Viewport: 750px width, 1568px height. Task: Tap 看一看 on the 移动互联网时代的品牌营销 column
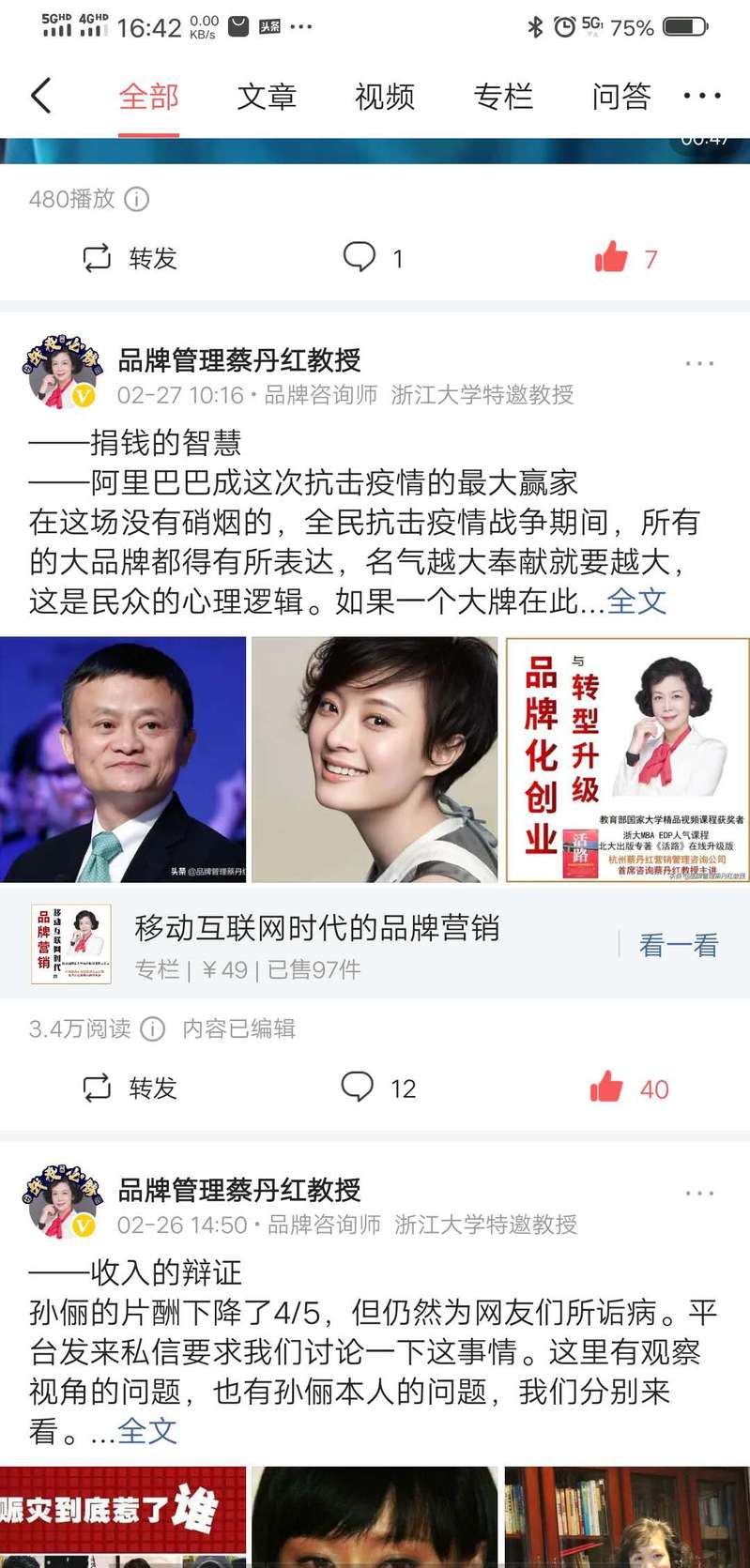pos(678,945)
